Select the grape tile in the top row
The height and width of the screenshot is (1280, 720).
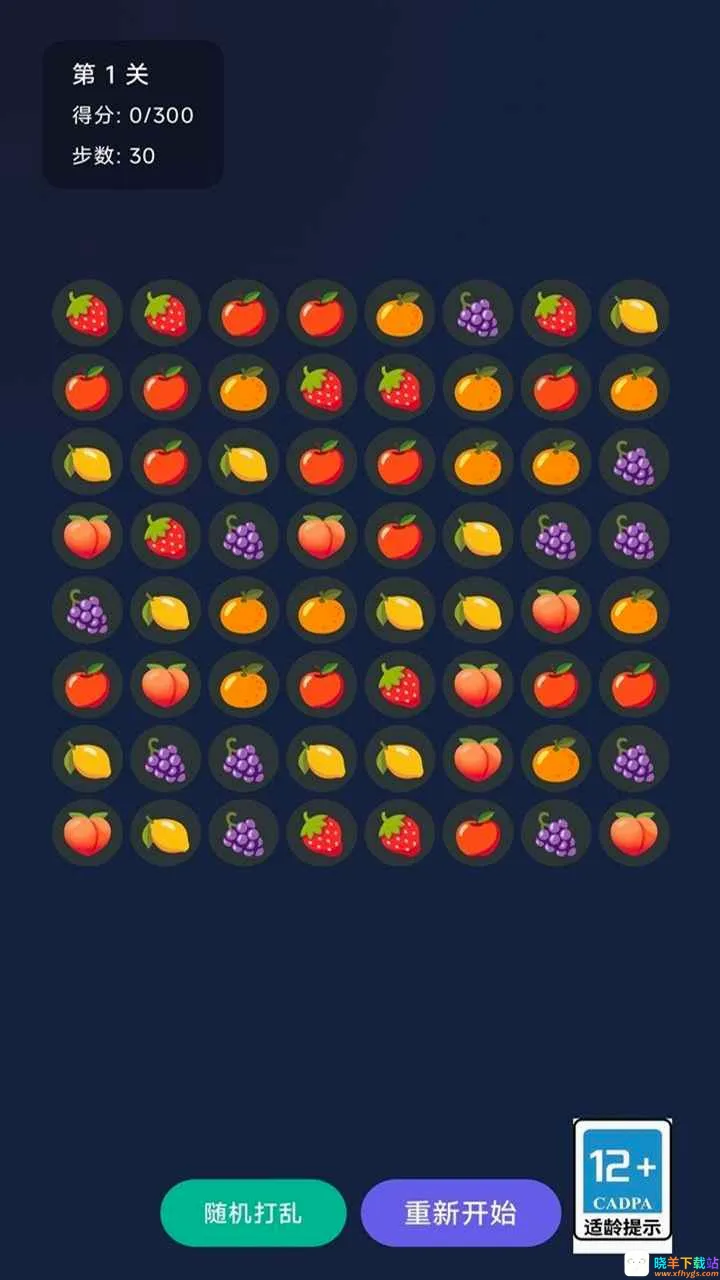pos(478,314)
